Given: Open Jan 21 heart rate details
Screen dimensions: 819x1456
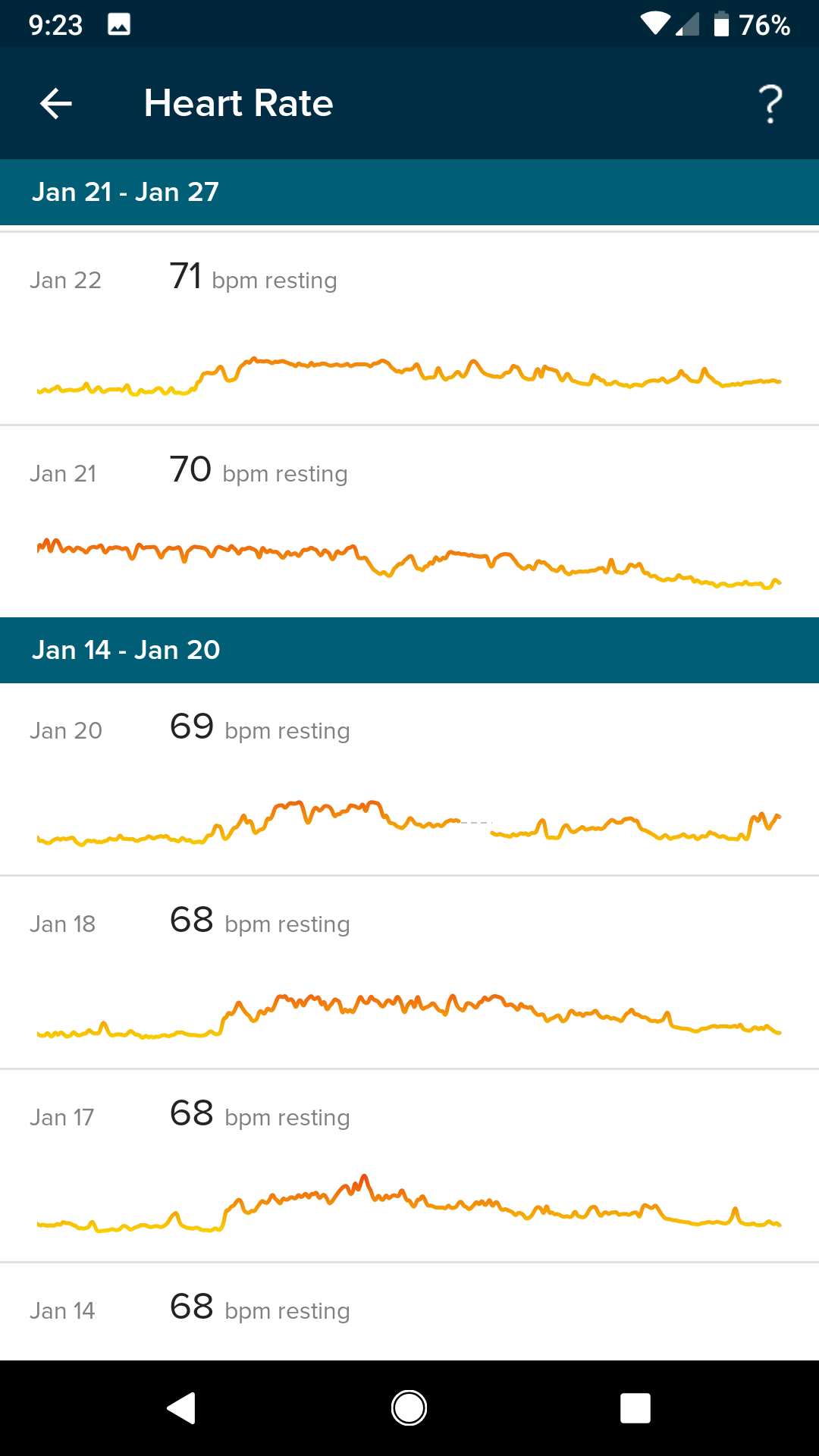Looking at the screenshot, I should [x=409, y=522].
